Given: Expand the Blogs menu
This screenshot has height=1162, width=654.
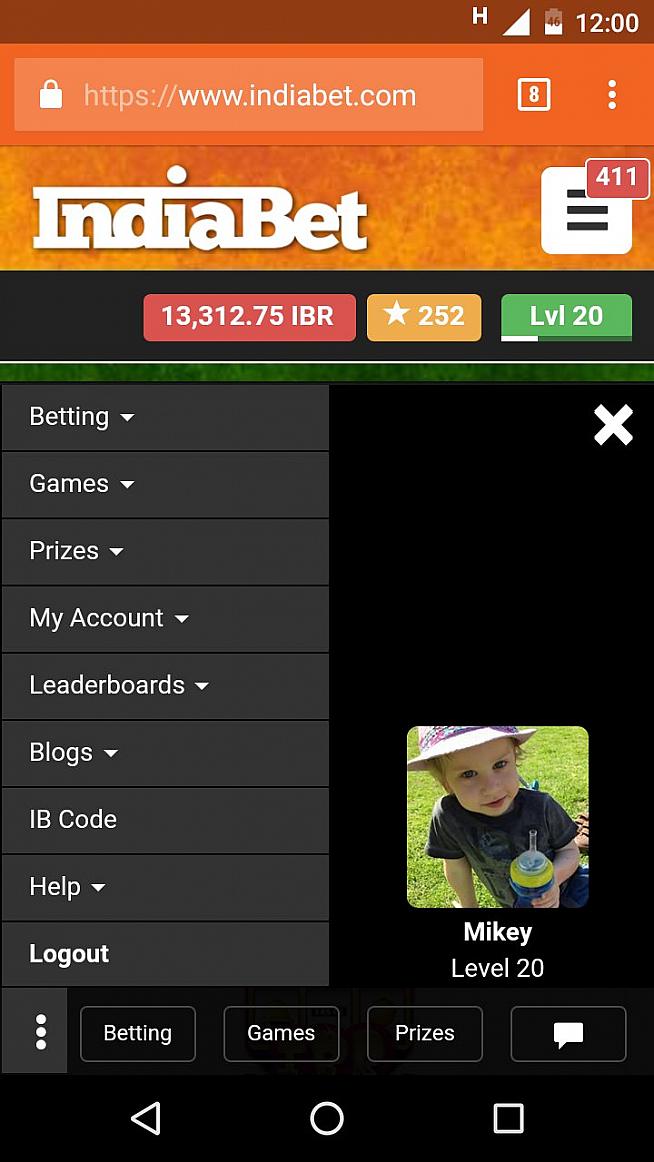Looking at the screenshot, I should [x=165, y=752].
